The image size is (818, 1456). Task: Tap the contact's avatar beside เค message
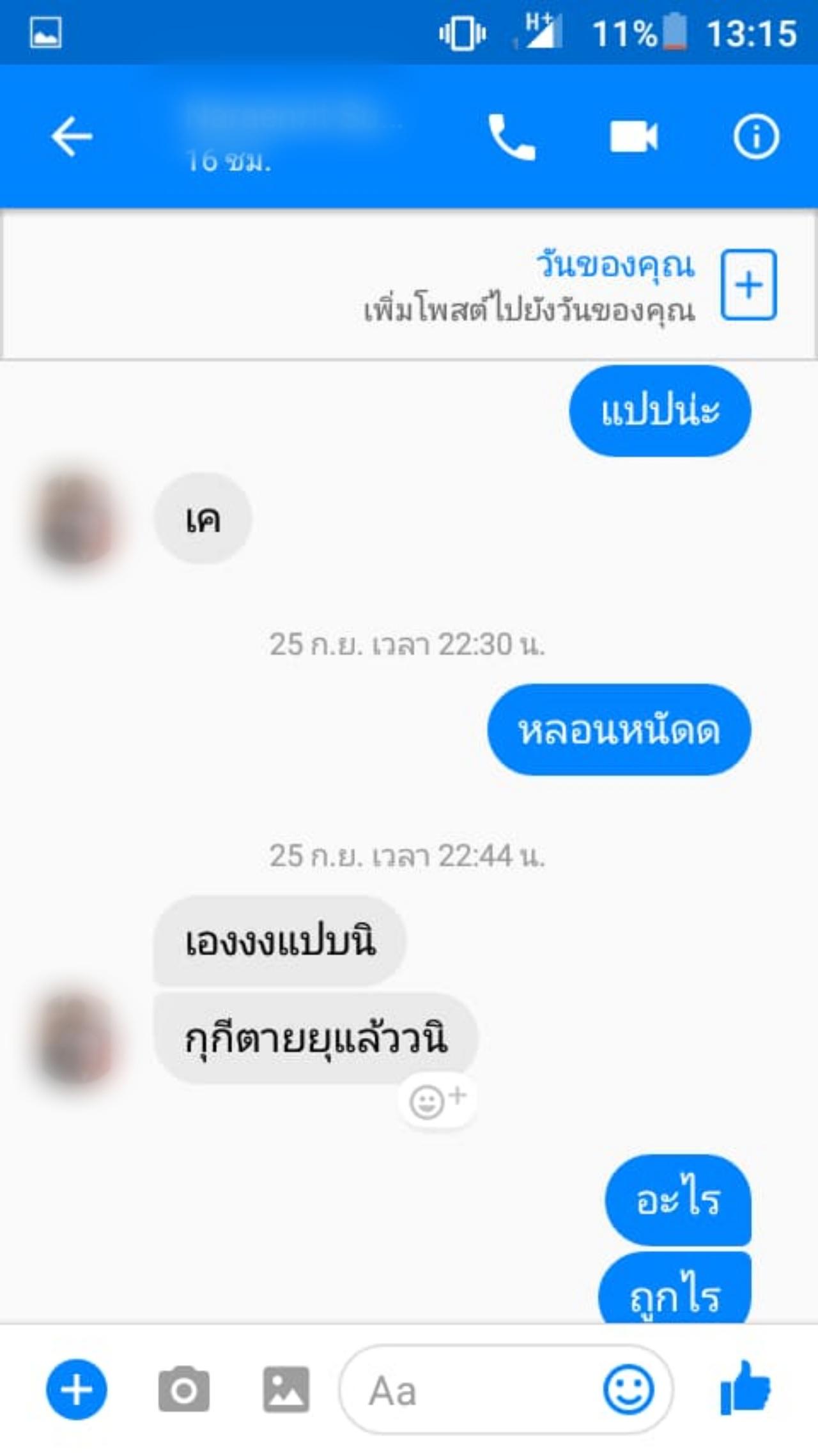pyautogui.click(x=77, y=519)
